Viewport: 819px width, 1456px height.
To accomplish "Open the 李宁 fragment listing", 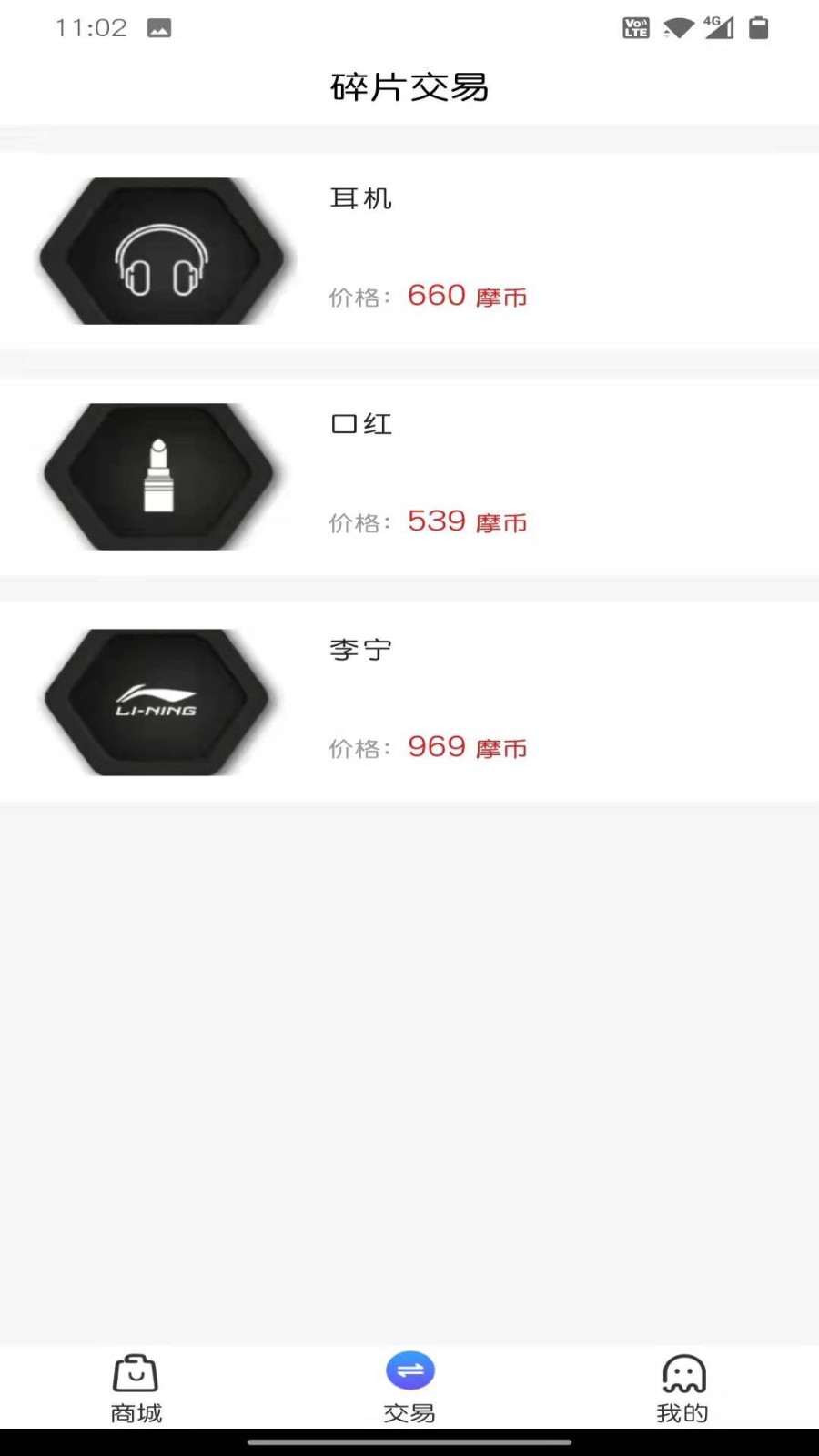I will [x=409, y=702].
